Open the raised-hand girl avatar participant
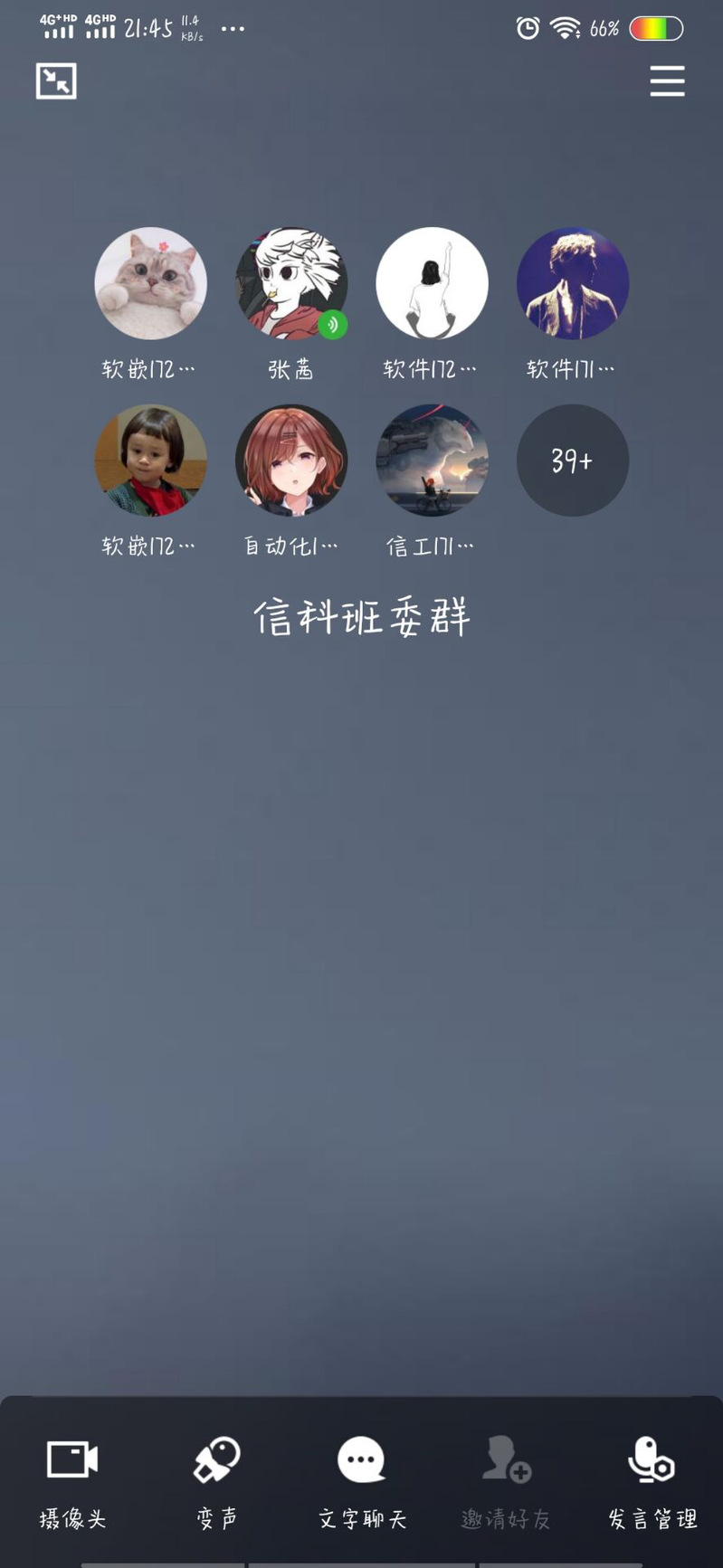 [x=432, y=283]
